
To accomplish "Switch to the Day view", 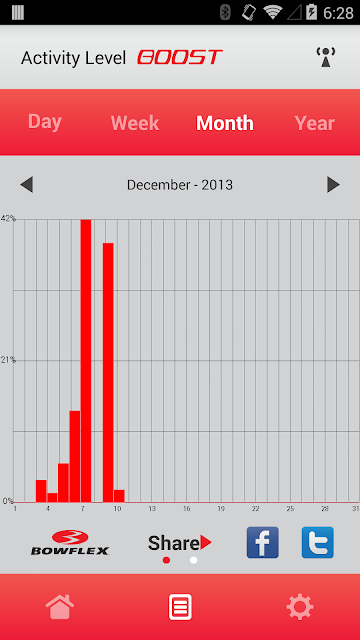I will pos(45,122).
